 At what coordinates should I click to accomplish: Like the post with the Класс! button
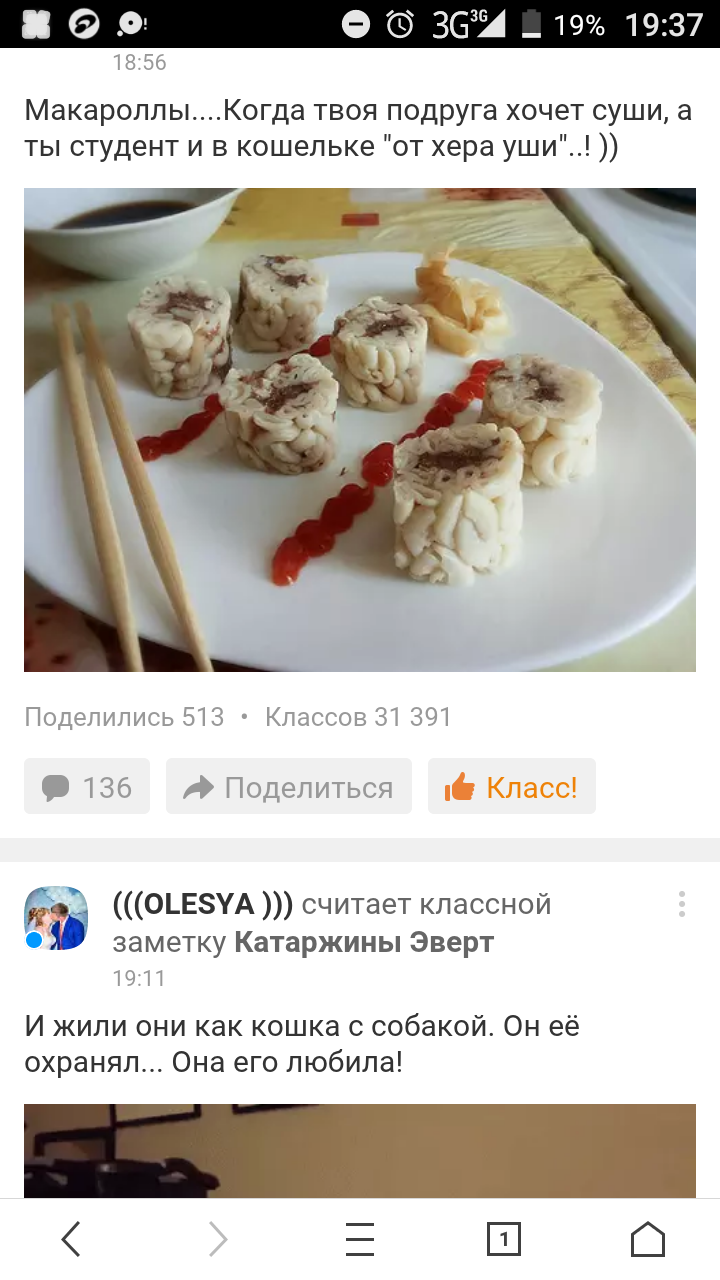click(x=512, y=787)
